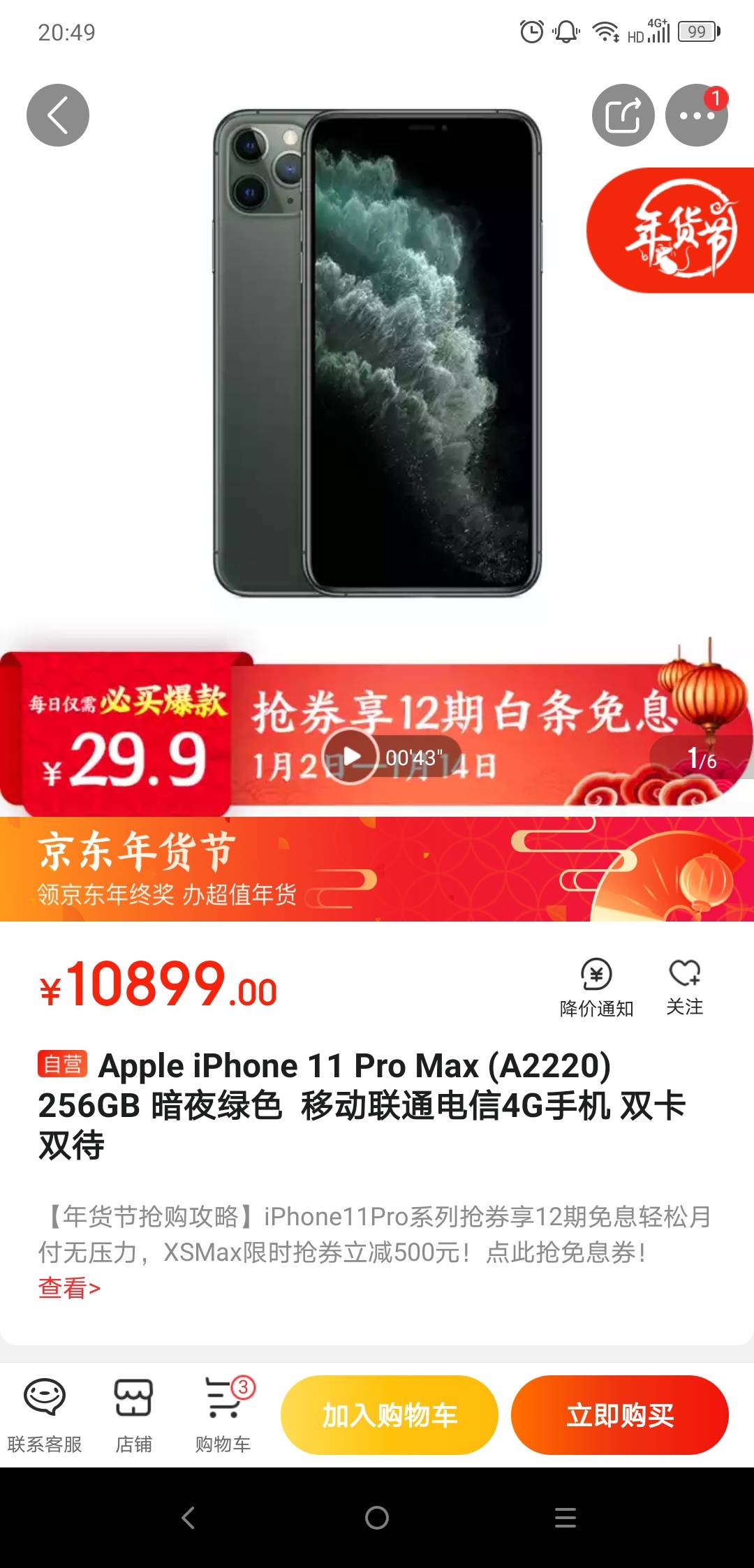Tap 关注 to follow this product
This screenshot has width=754, height=1568.
(x=684, y=986)
